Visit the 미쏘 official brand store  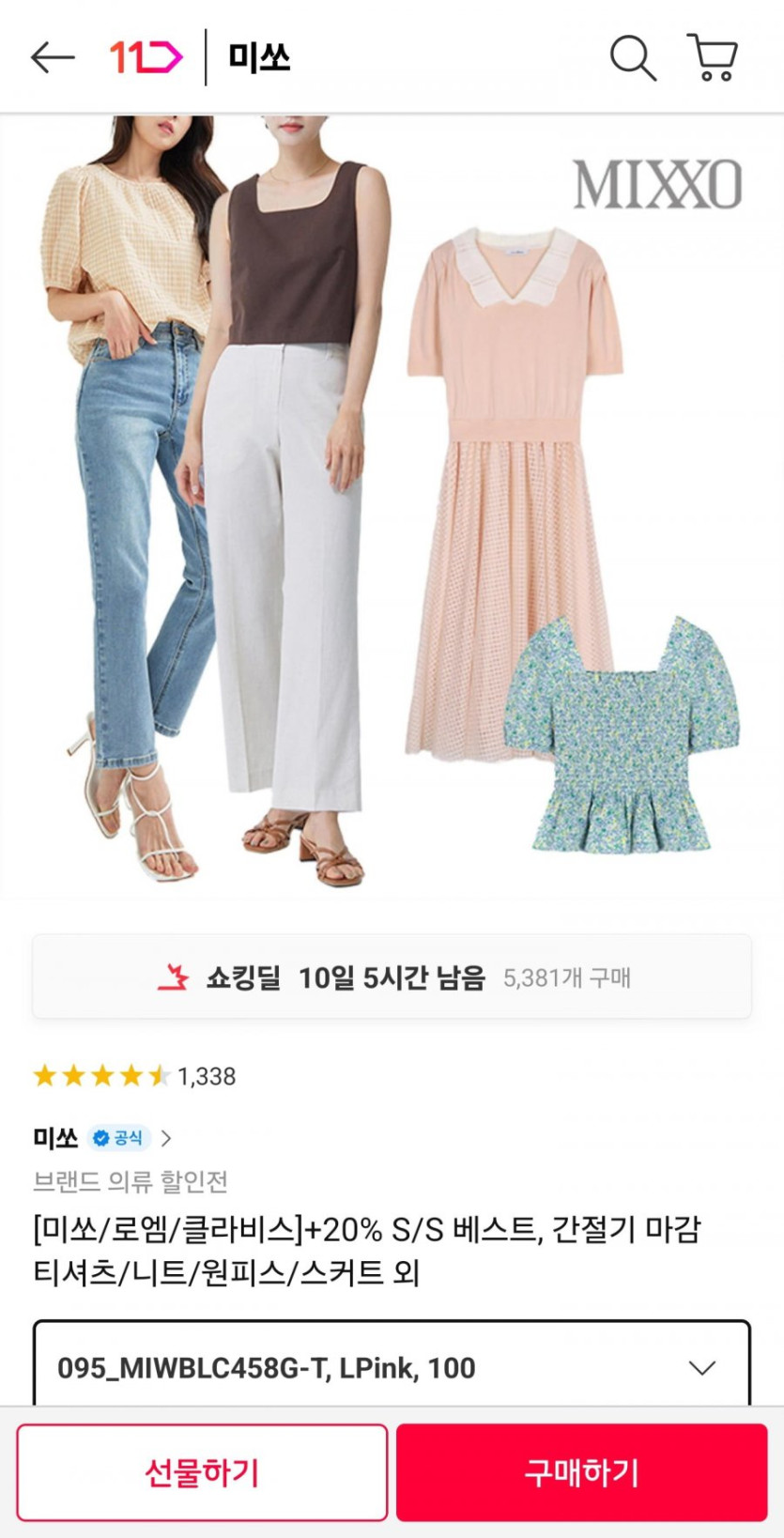(102, 1138)
